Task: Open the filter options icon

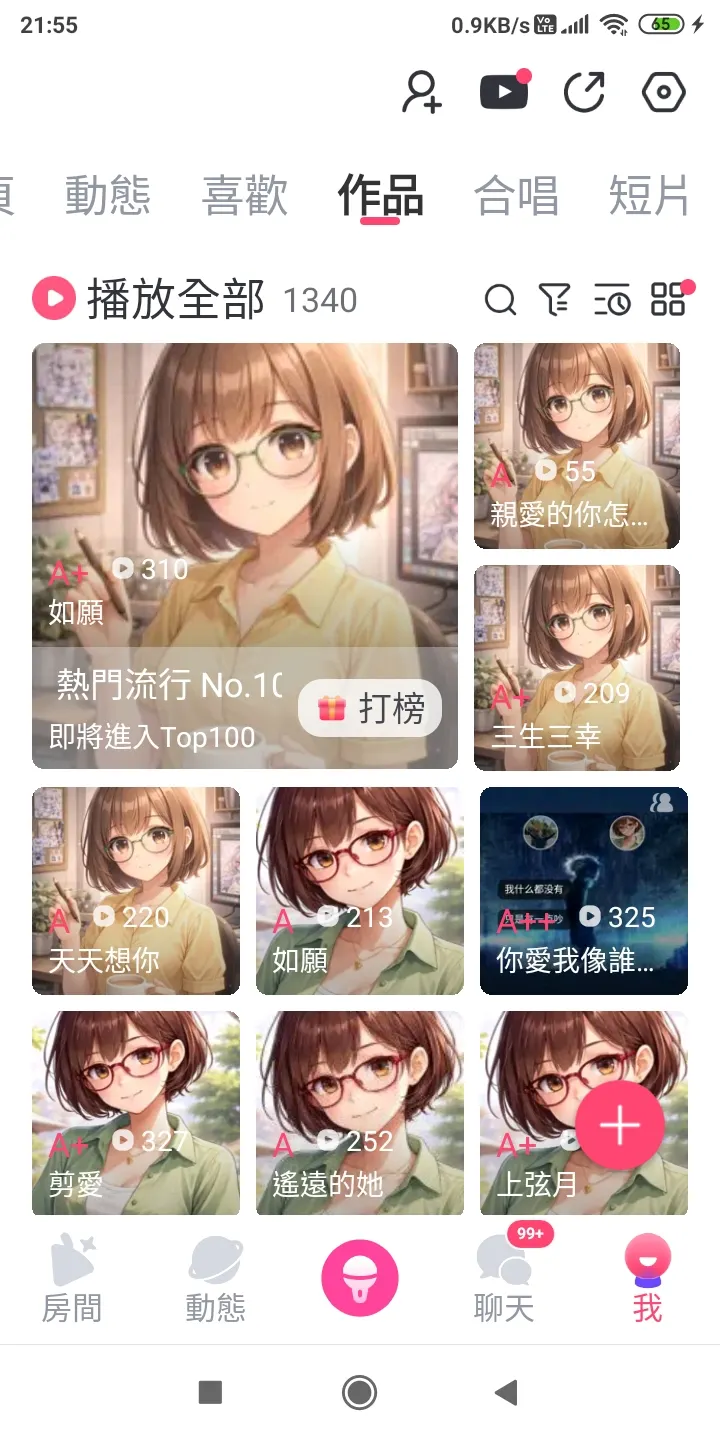Action: point(555,299)
